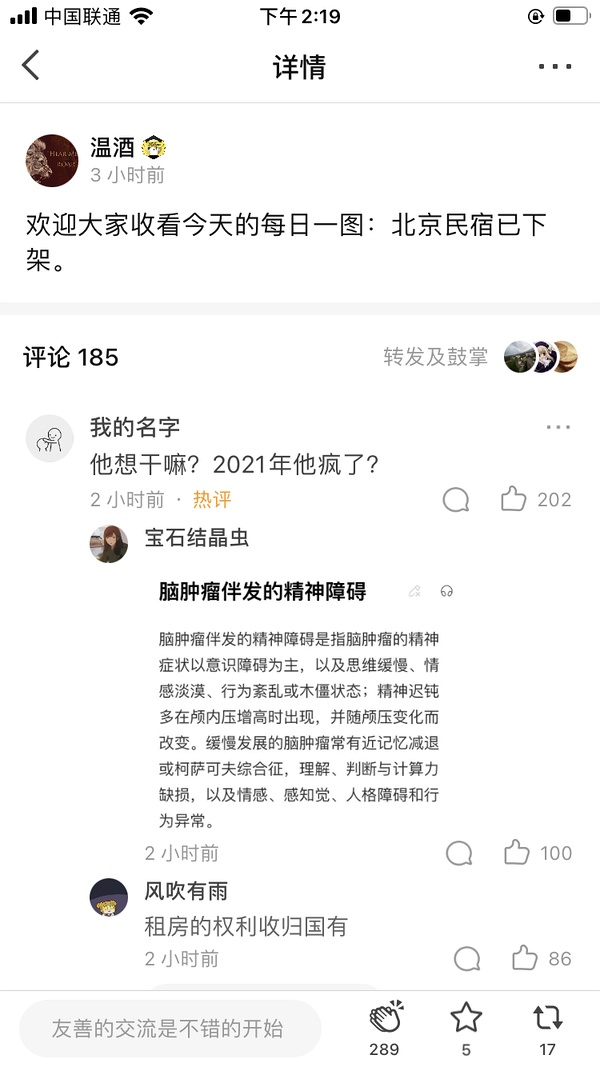Reply to 风吹有雨's comment

[x=467, y=959]
